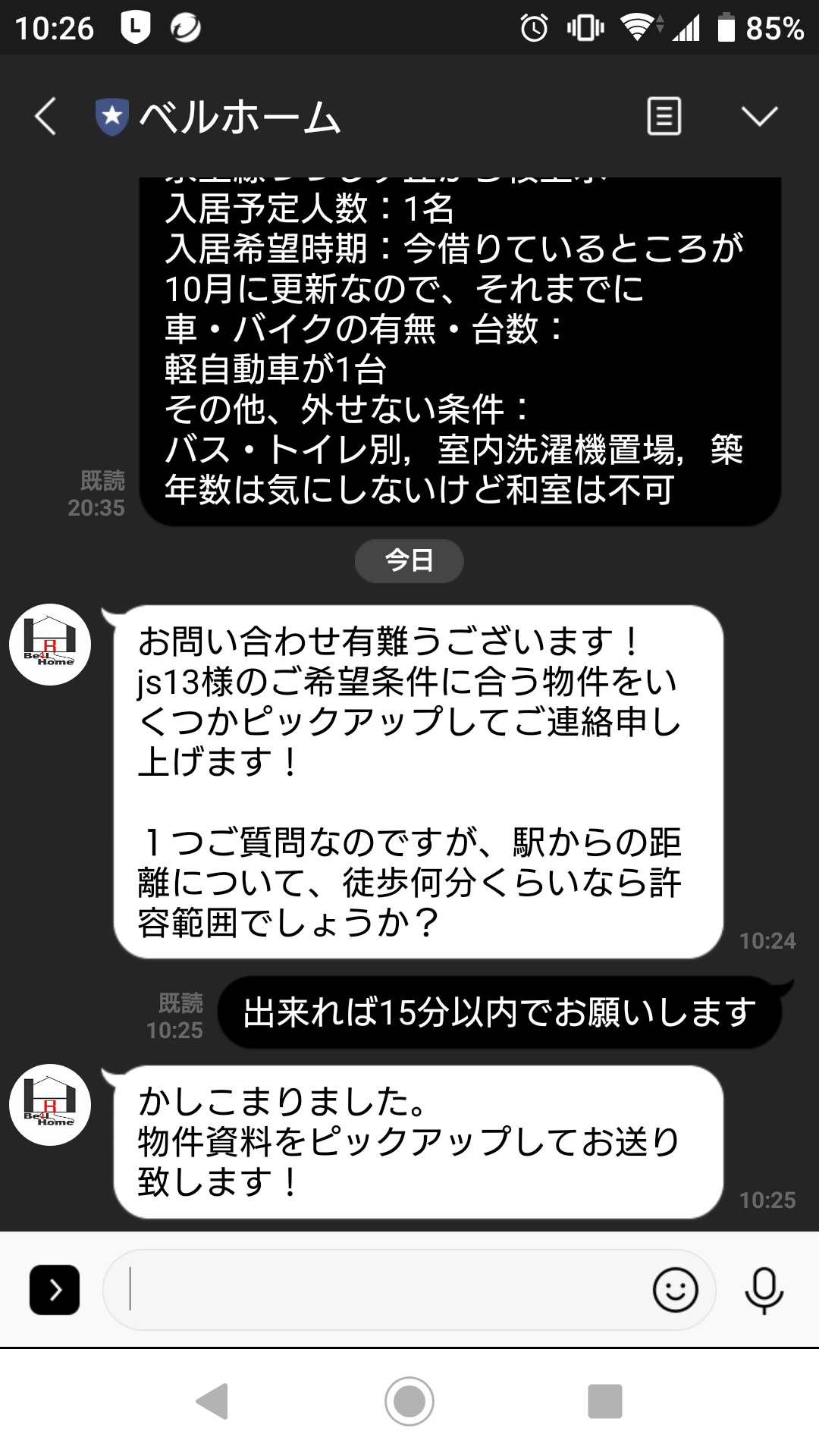Open the emoji and sticker picker
The width and height of the screenshot is (819, 1456).
[675, 1290]
